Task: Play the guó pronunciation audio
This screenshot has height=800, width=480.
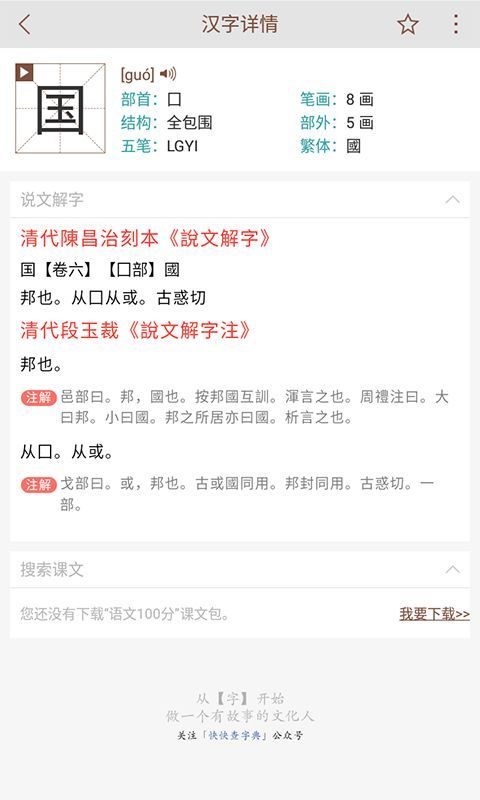Action: (168, 74)
